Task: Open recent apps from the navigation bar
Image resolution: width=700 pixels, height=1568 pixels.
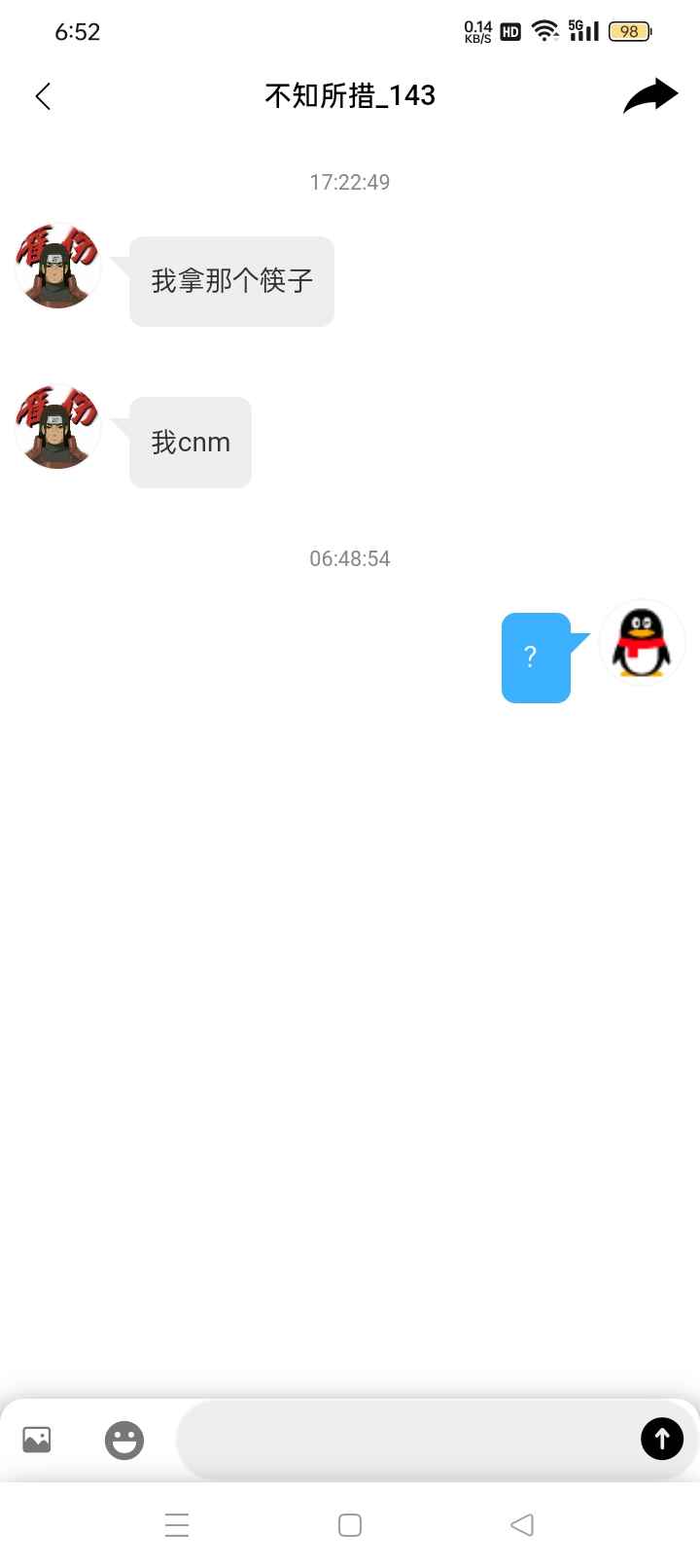Action: click(x=177, y=1524)
